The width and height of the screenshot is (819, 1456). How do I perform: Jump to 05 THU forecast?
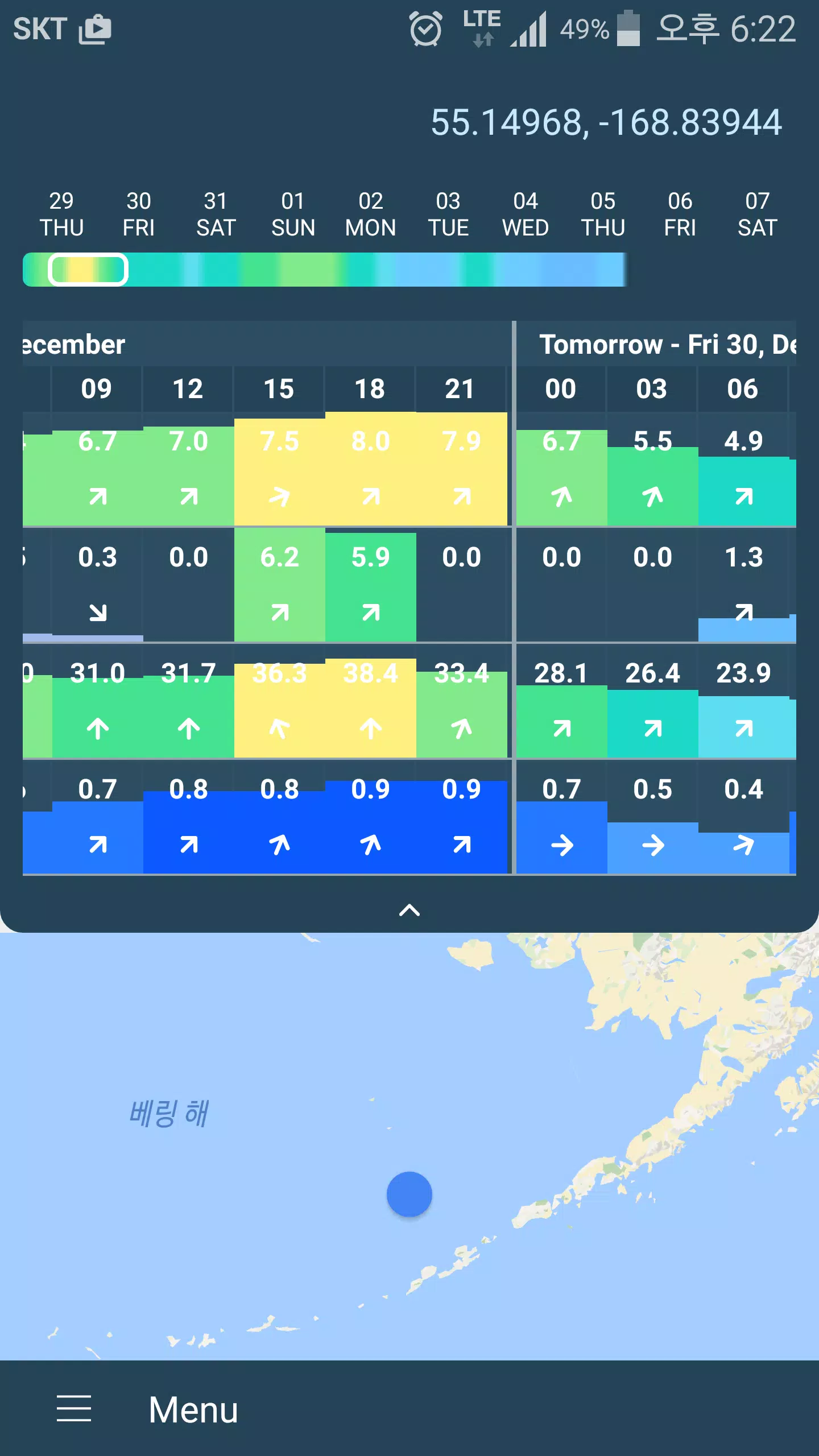[x=603, y=214]
